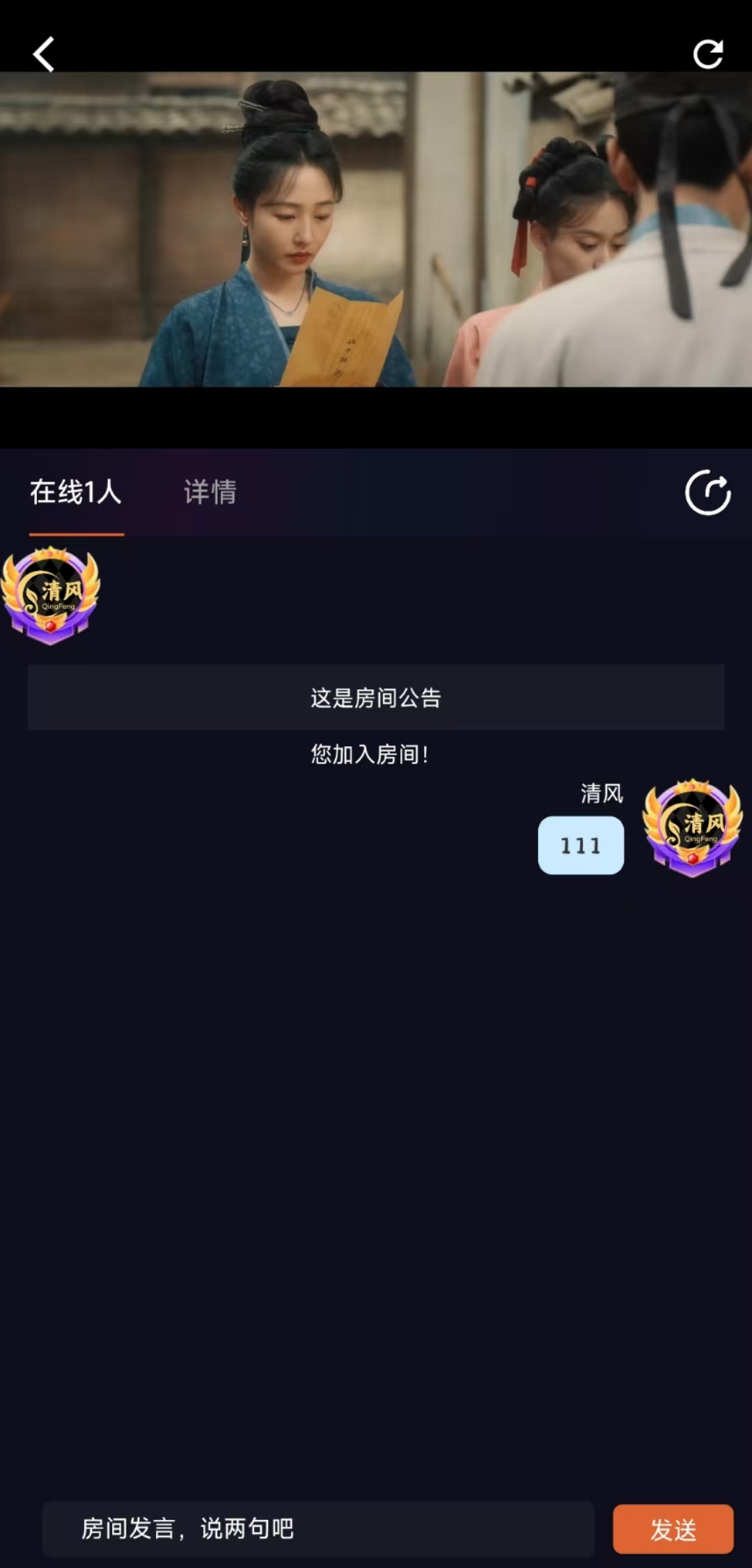Select the 在线1人 tab
The width and height of the screenshot is (752, 1568).
76,492
